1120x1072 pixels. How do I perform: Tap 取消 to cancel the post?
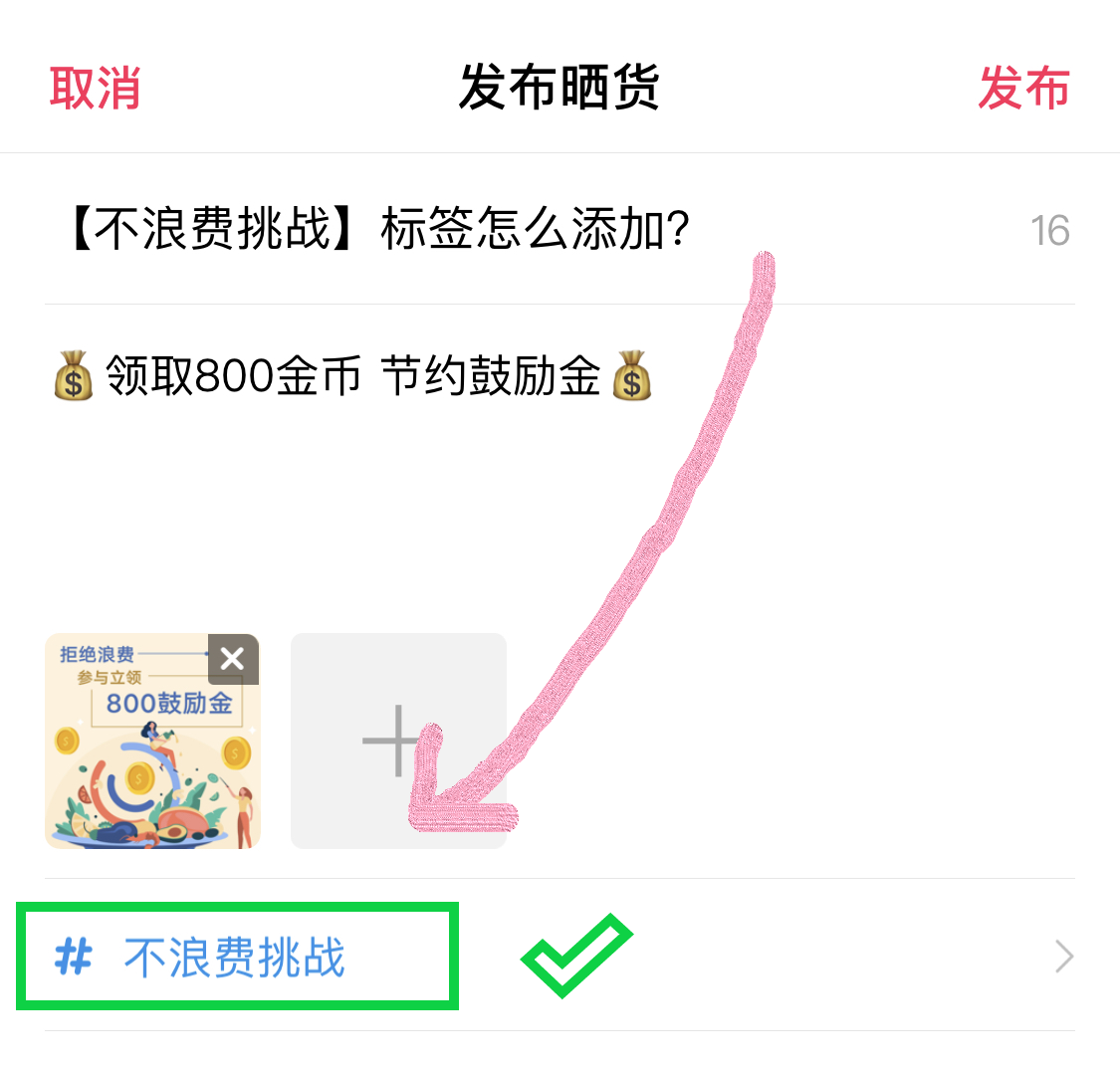point(95,88)
